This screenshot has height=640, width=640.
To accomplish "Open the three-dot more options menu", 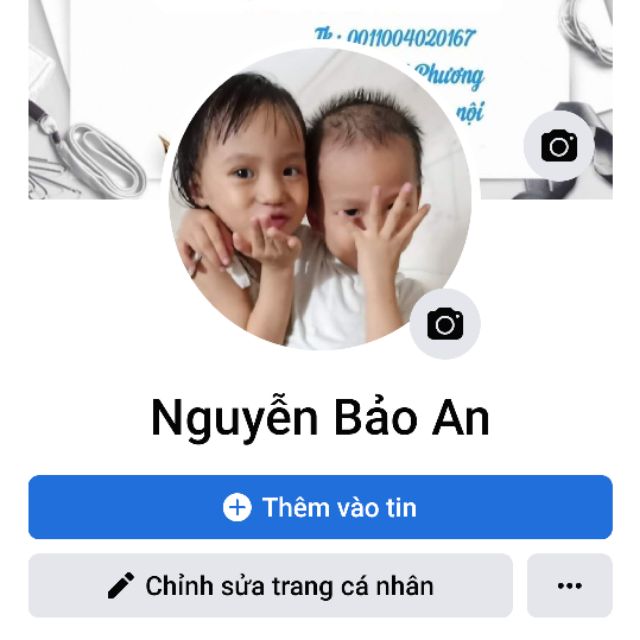I will [x=569, y=585].
